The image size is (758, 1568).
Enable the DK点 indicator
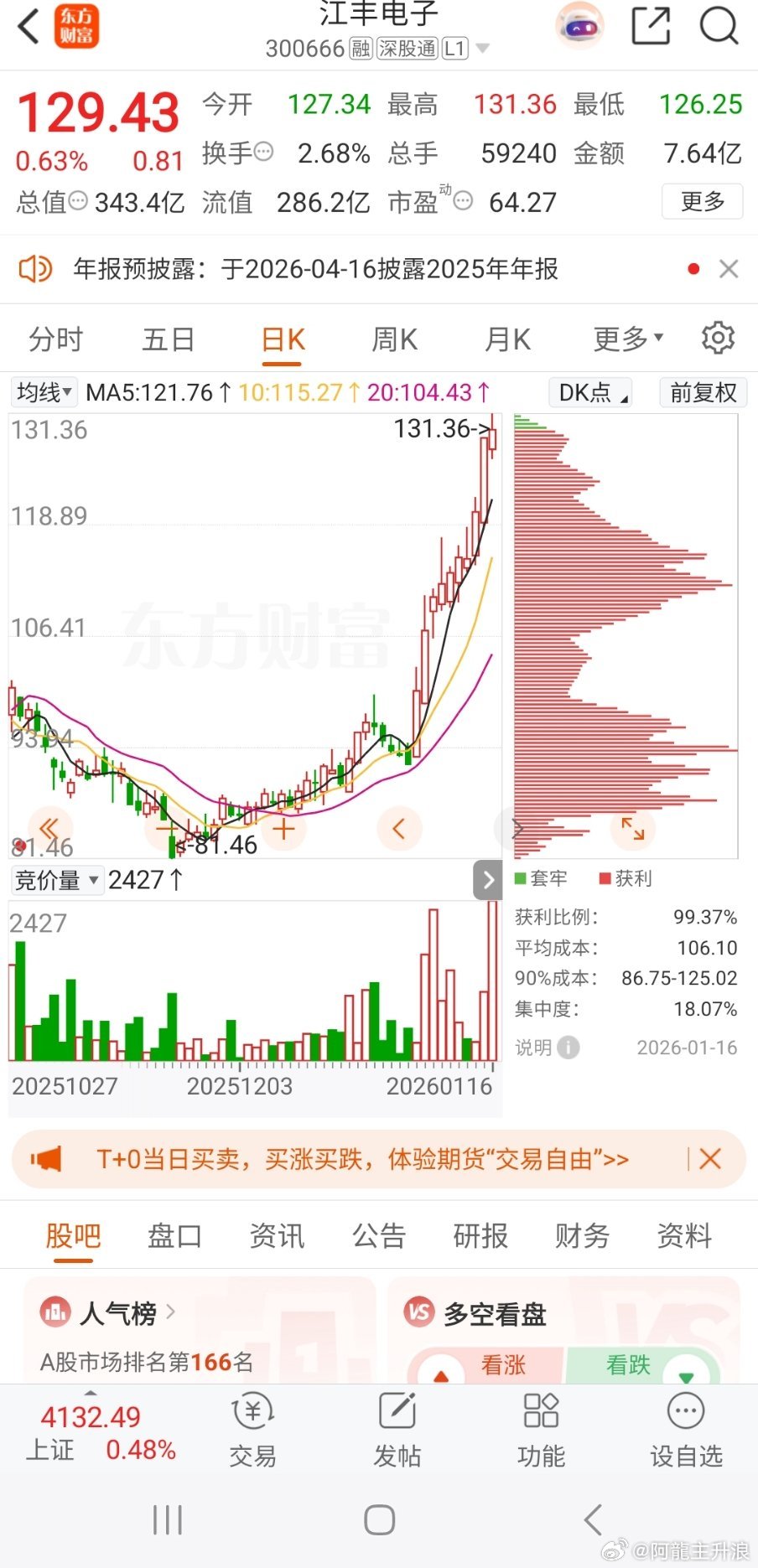tap(589, 391)
